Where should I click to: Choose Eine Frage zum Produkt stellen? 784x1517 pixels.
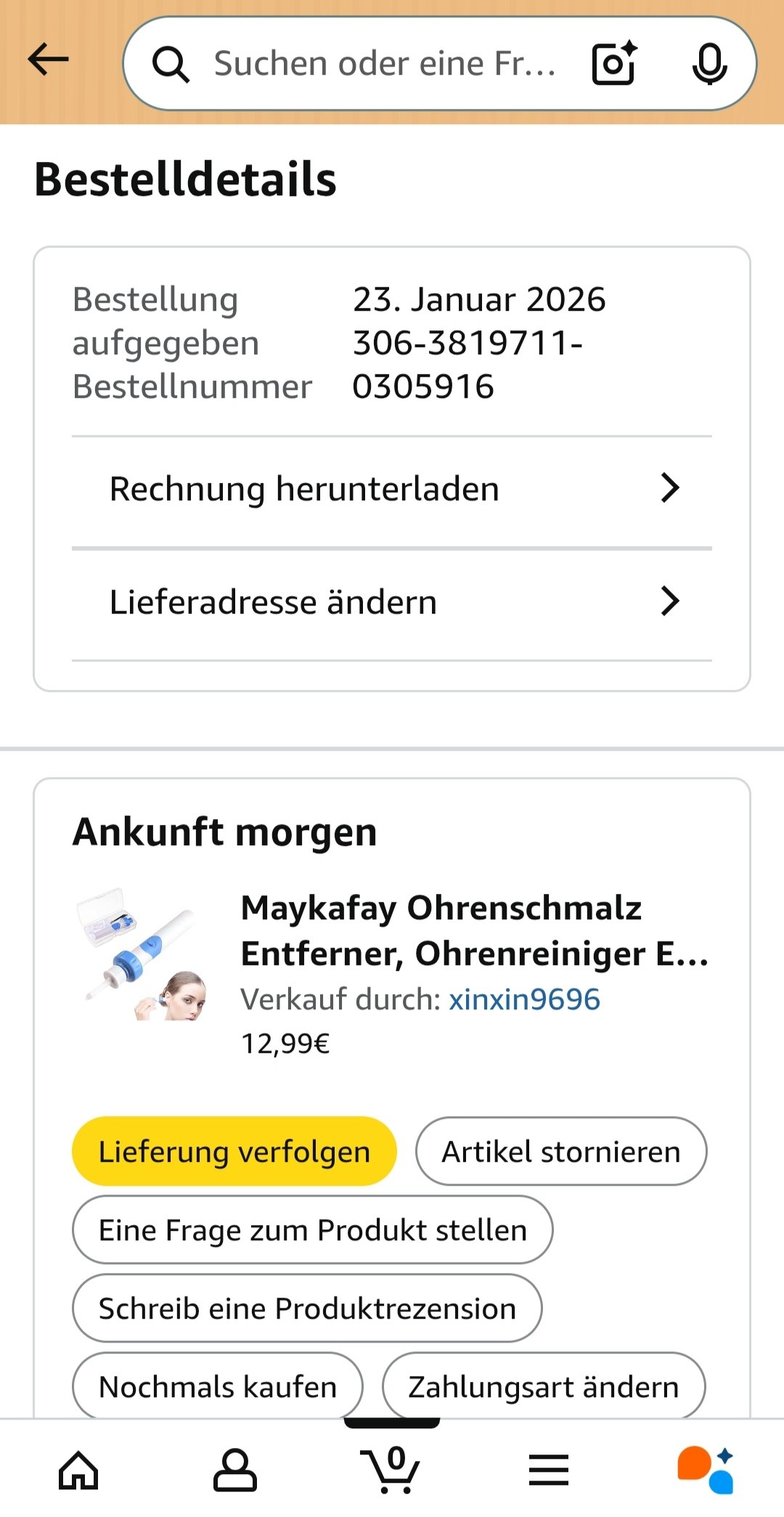pos(312,1229)
